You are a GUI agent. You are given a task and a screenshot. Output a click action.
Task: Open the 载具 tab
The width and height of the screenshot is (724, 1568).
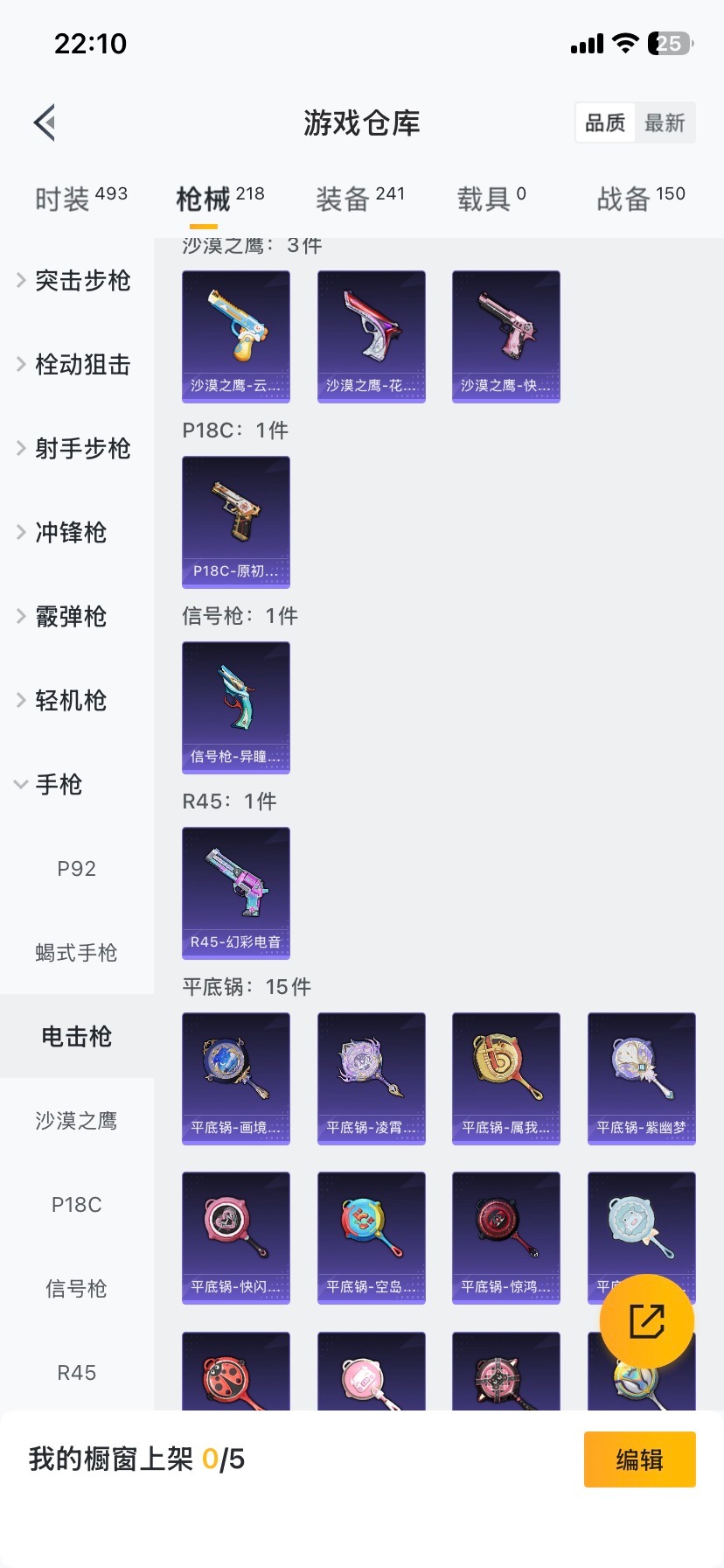point(491,199)
